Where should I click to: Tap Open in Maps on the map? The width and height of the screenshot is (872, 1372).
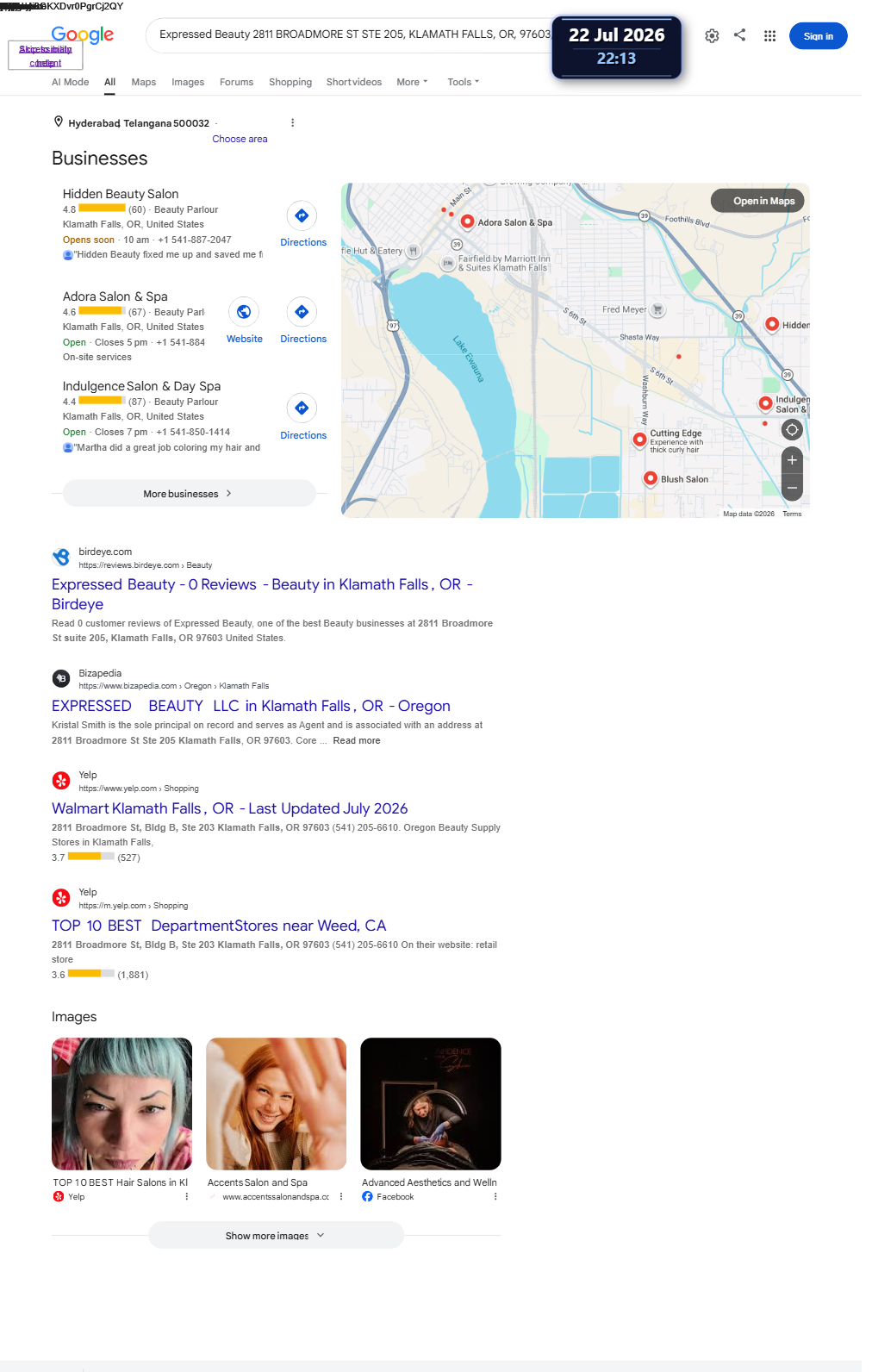(757, 201)
